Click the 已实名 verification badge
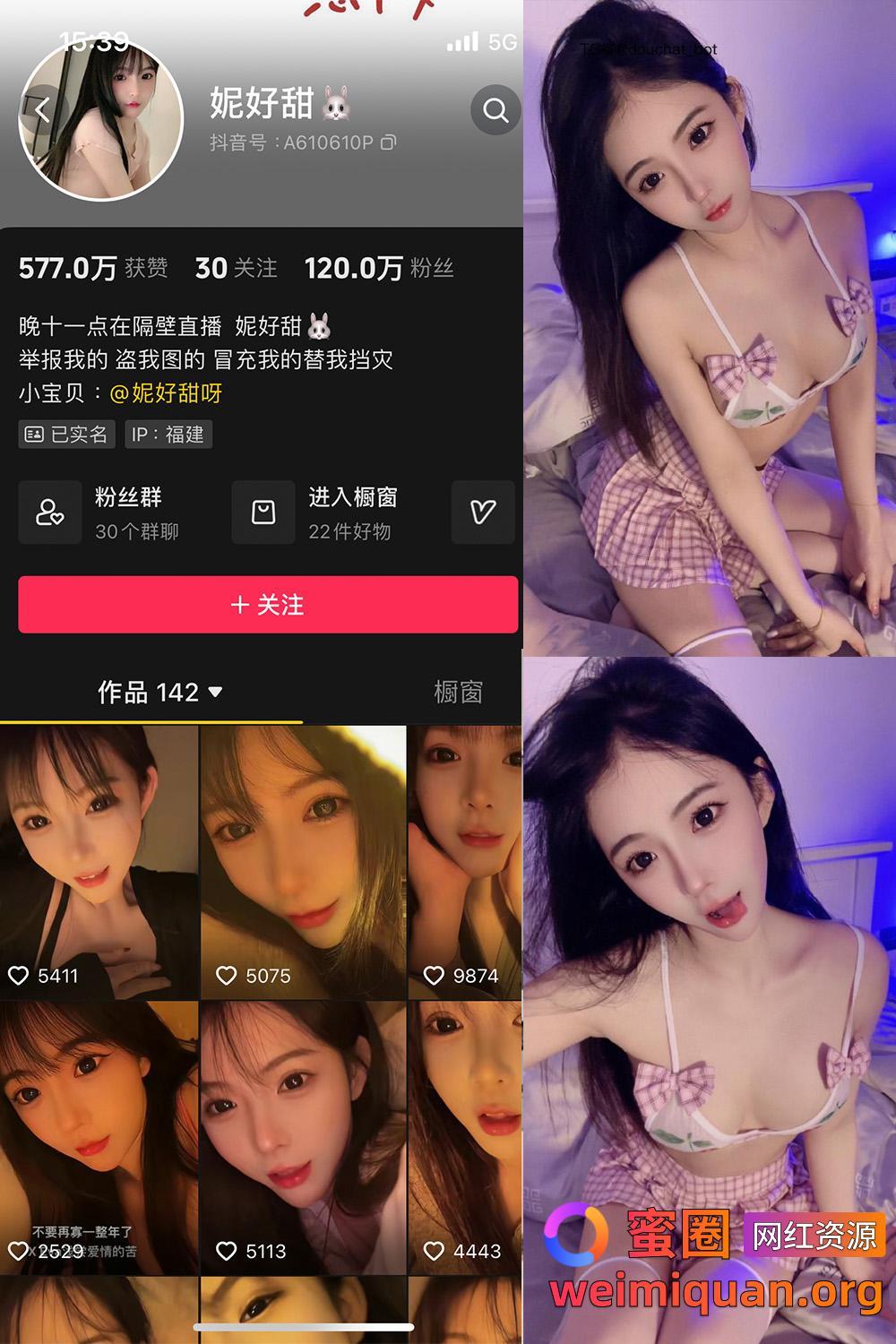 click(66, 435)
